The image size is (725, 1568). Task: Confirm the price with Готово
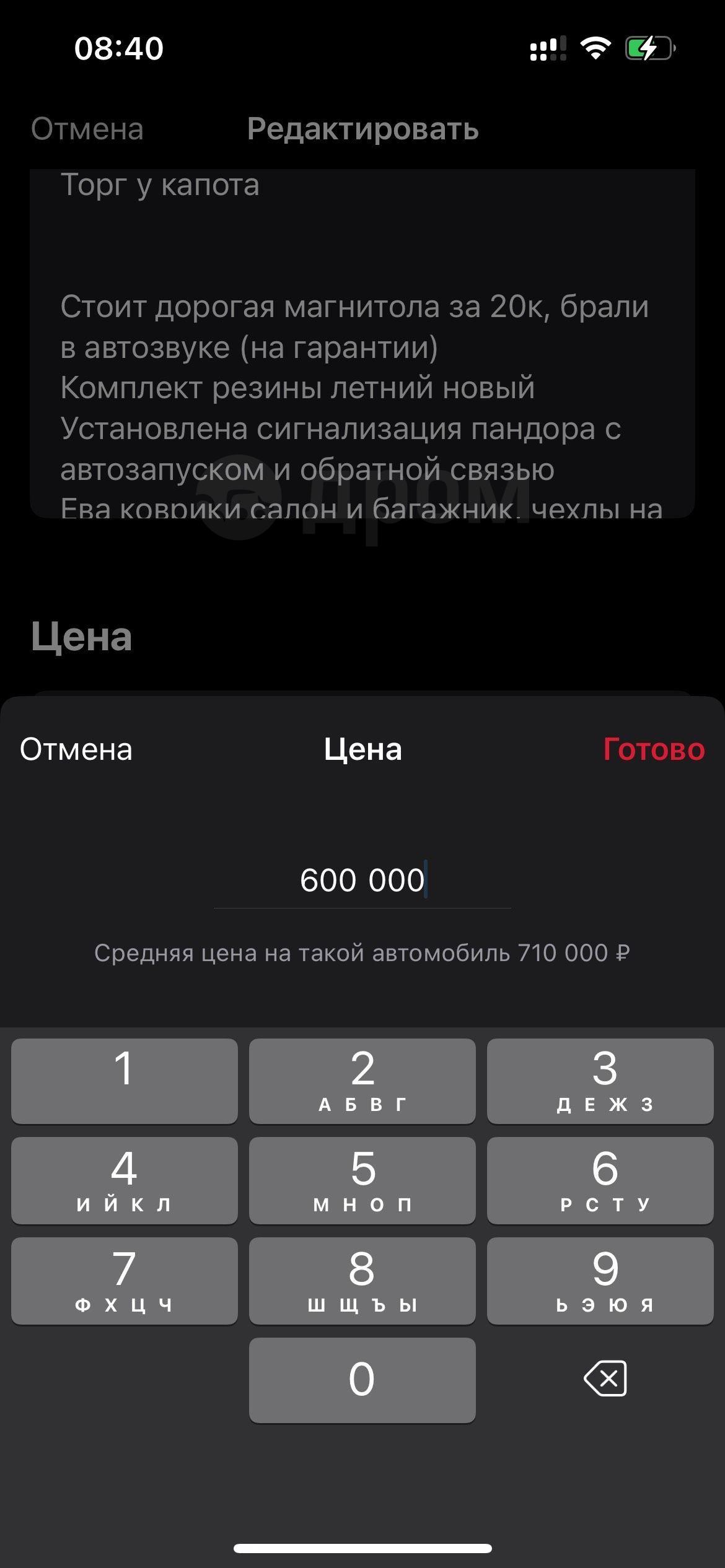click(654, 749)
